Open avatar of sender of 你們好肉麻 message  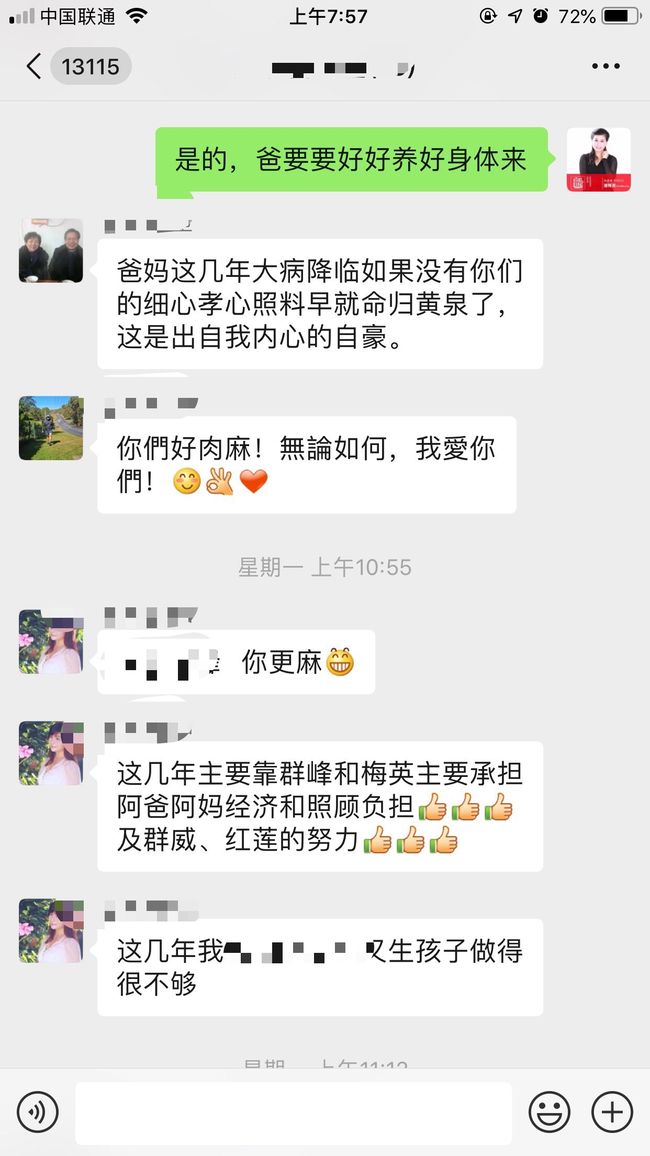[x=51, y=428]
